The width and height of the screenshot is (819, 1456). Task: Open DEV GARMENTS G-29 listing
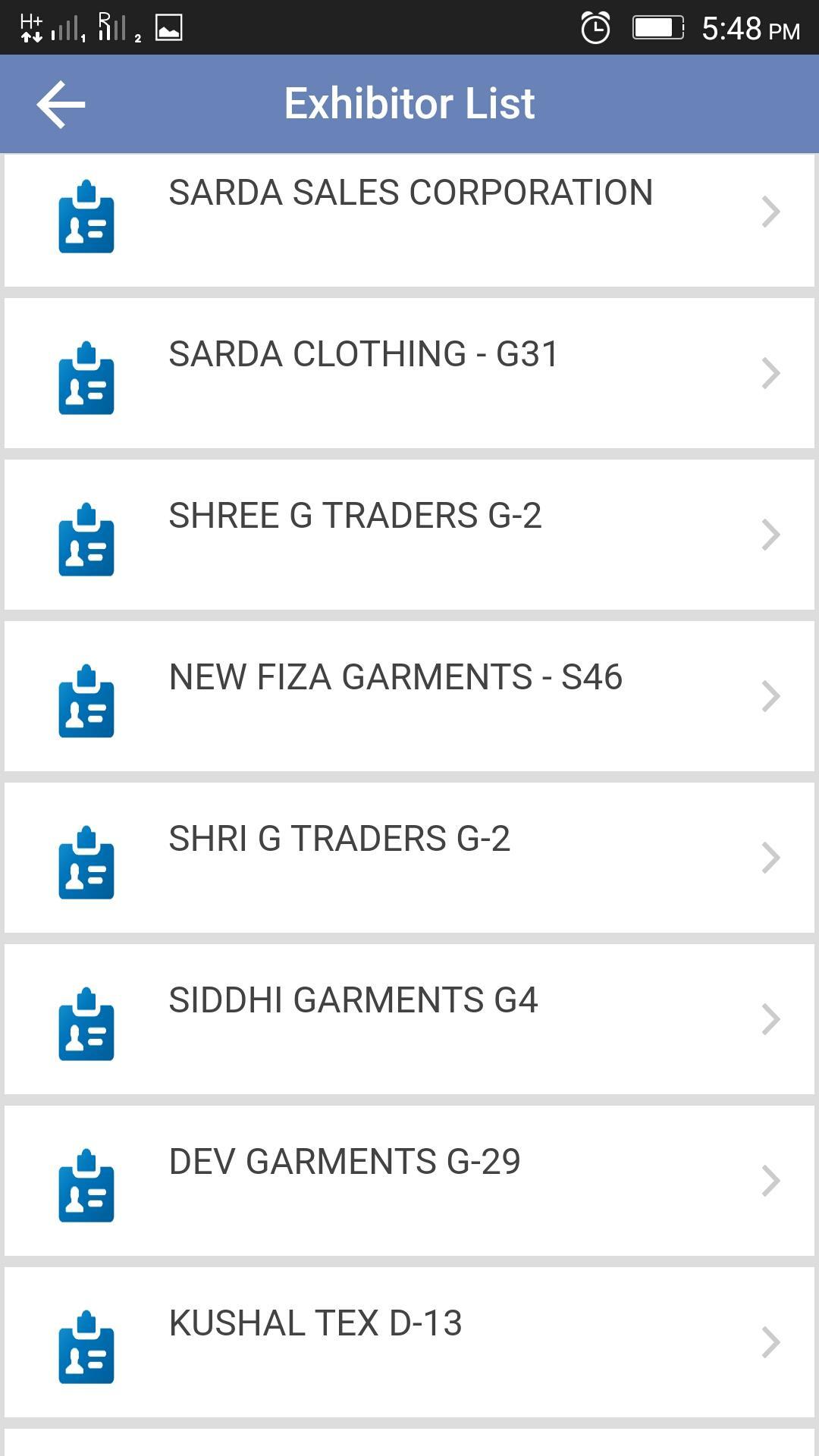(x=409, y=1181)
